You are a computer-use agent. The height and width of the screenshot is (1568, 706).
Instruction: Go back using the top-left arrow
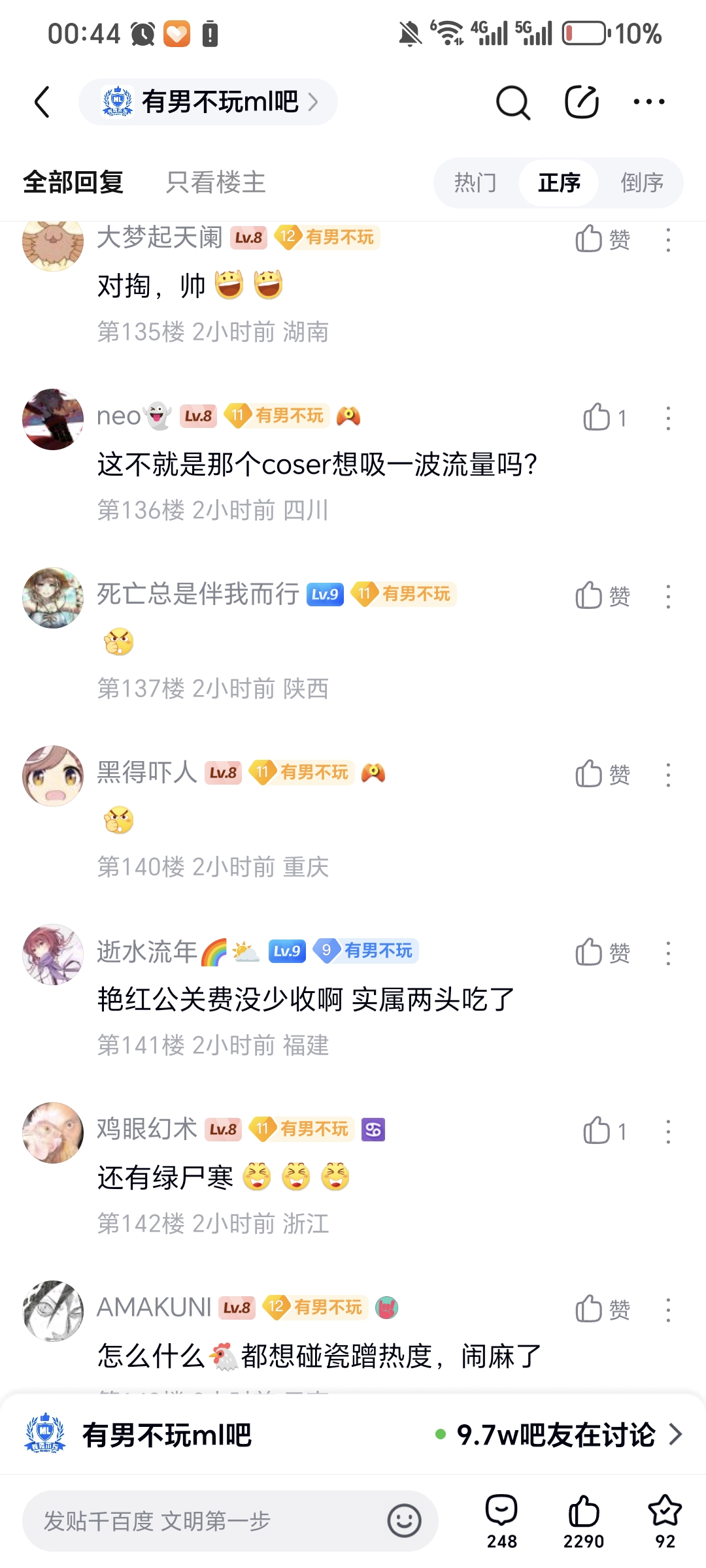tap(42, 102)
